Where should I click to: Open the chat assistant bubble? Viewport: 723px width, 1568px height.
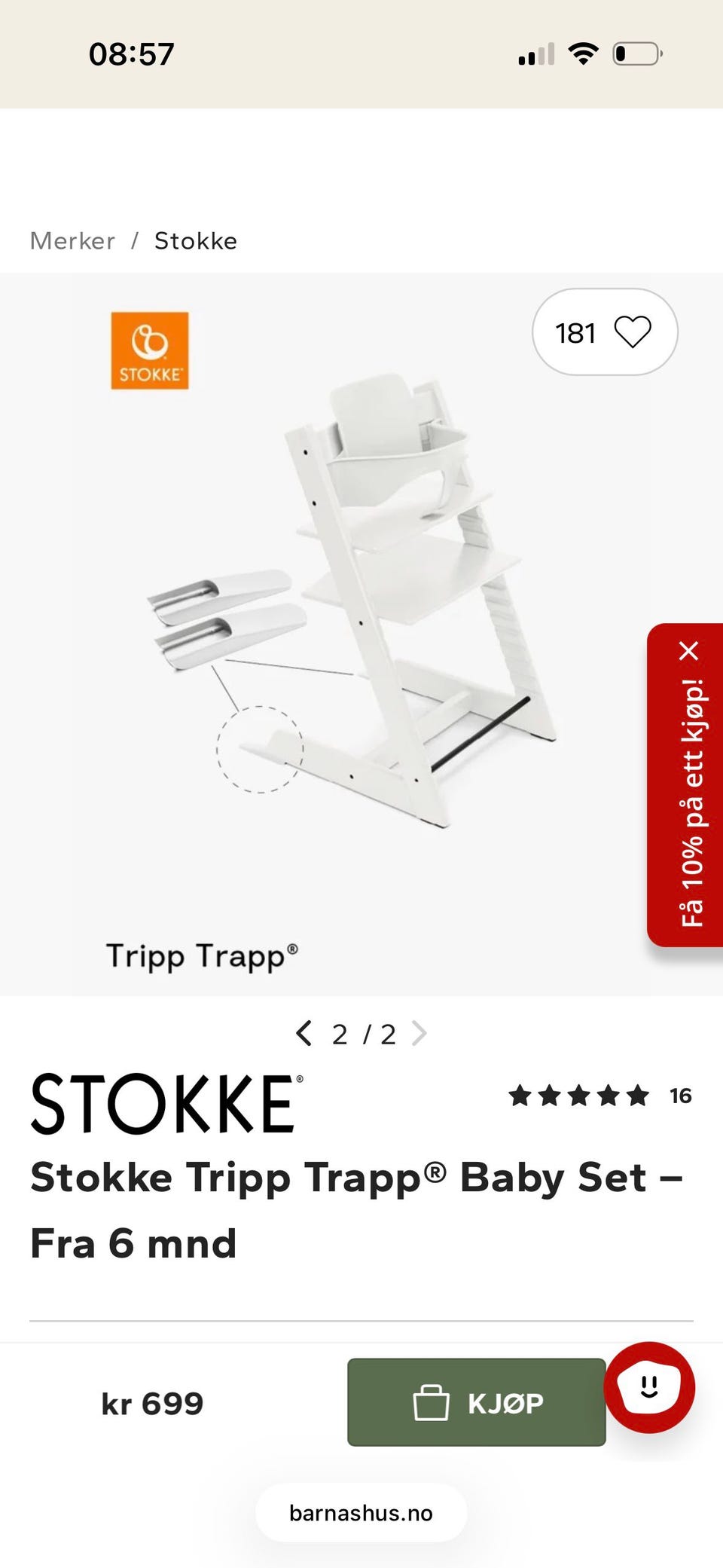click(649, 1386)
